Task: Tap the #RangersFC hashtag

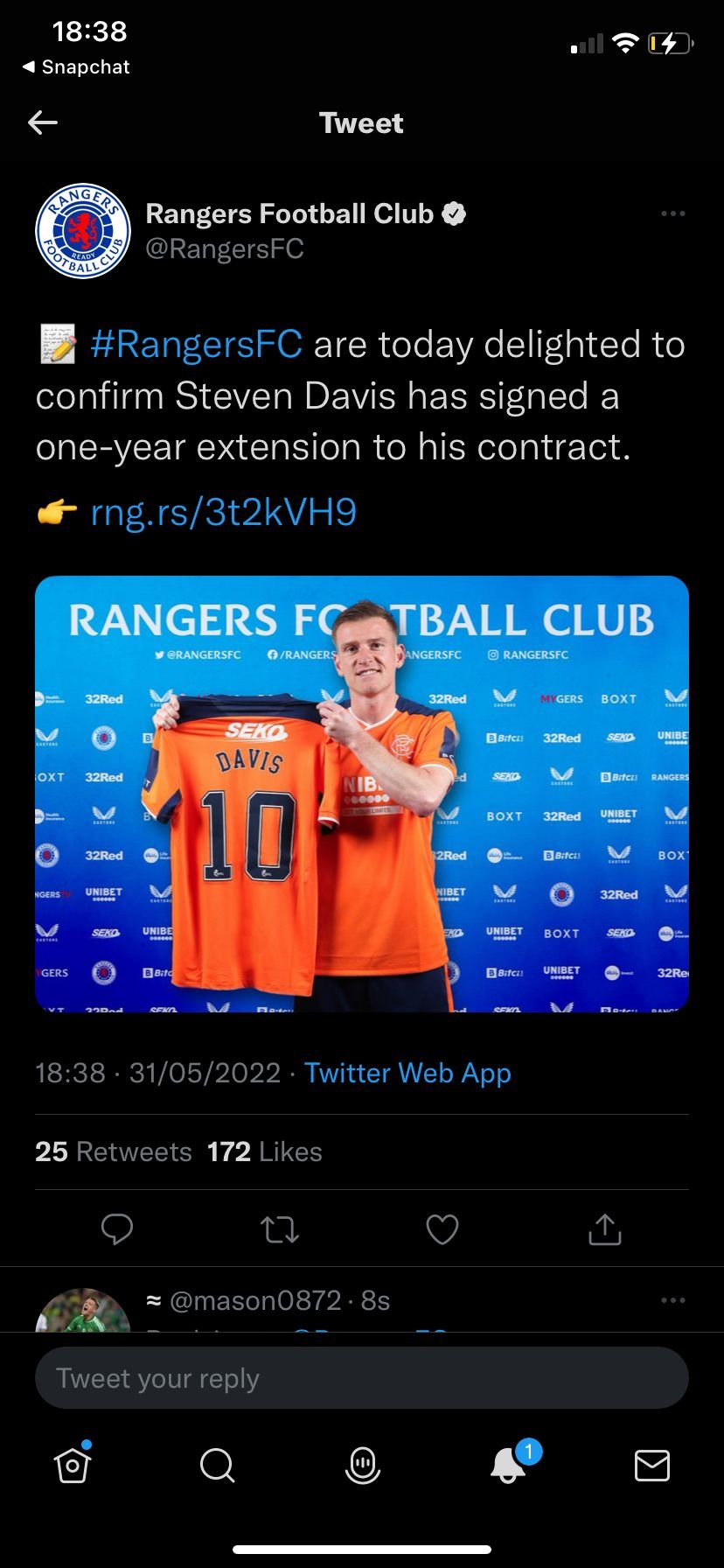Action: click(197, 345)
